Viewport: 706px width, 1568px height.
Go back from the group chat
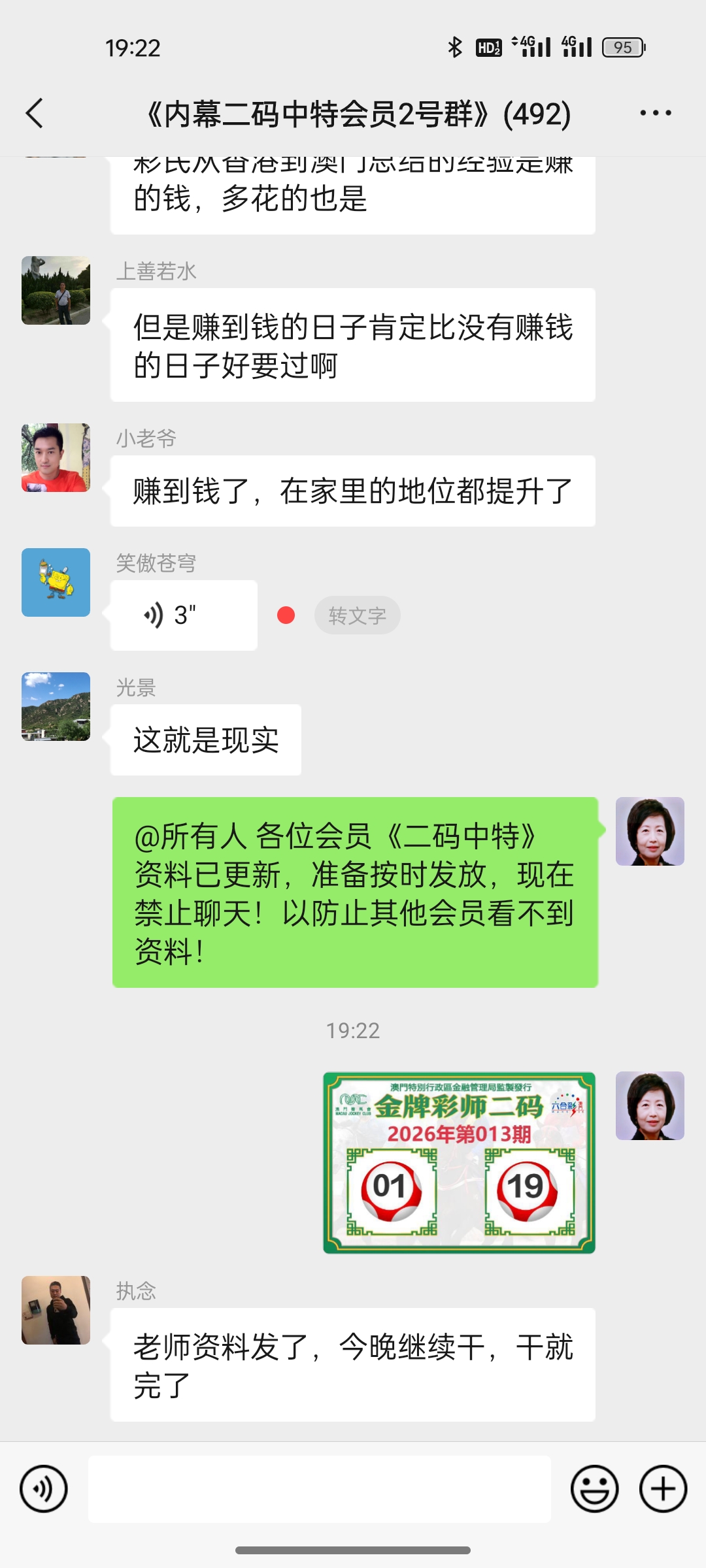(35, 114)
